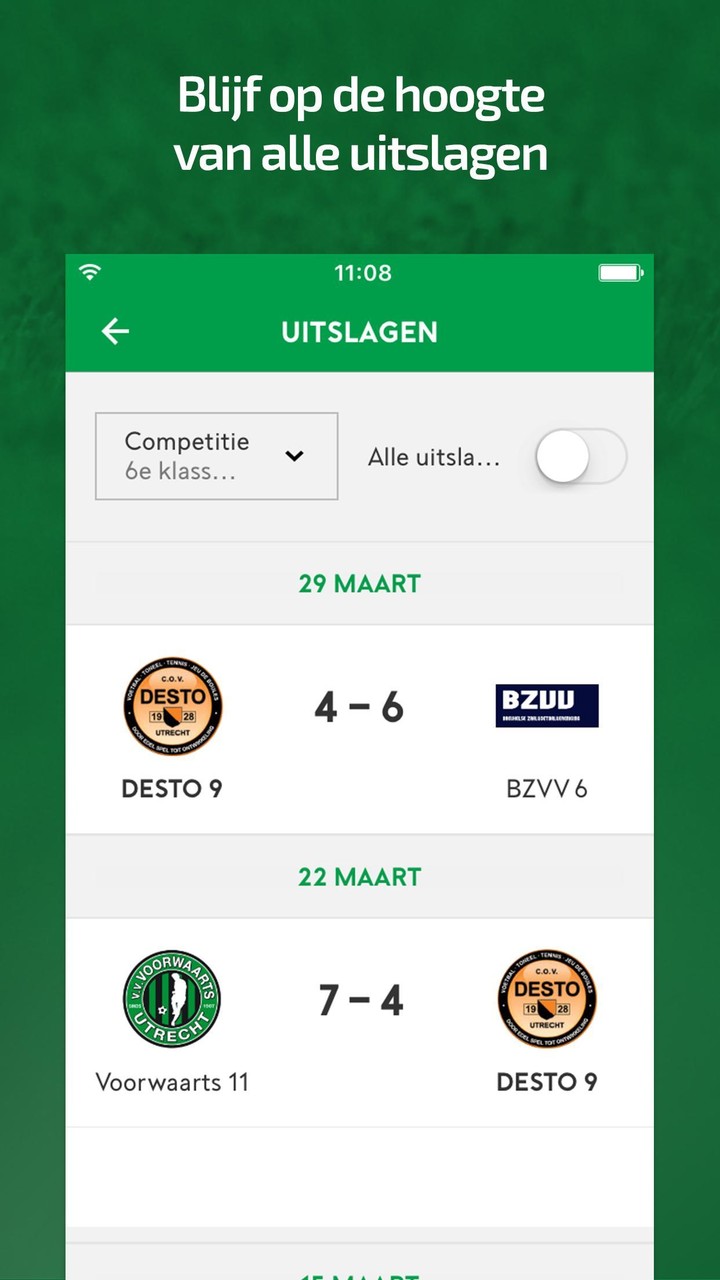Open the Competitie 6e klasse dropdown

[216, 456]
